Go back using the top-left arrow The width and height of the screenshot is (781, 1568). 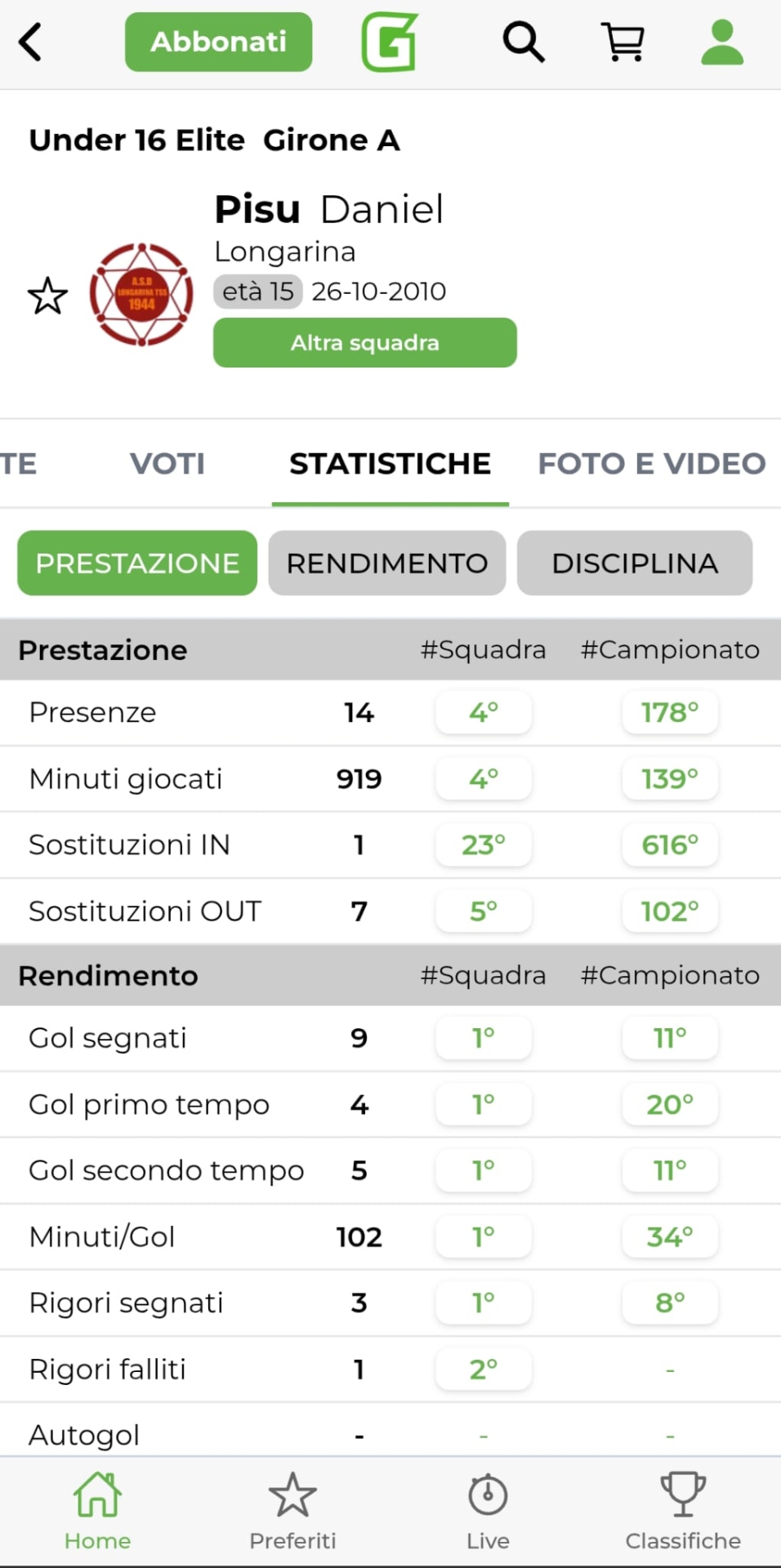click(30, 42)
